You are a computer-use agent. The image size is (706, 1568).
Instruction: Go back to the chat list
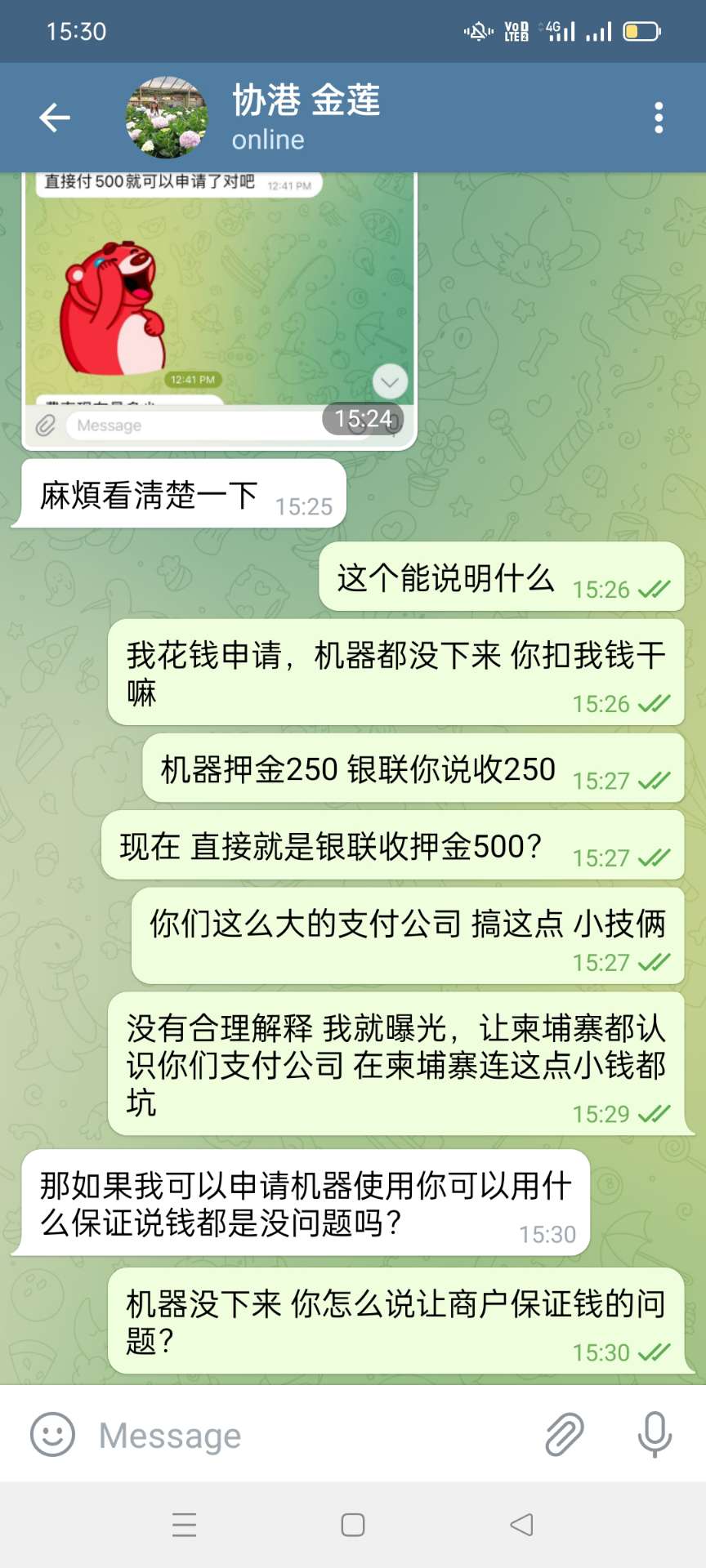55,118
